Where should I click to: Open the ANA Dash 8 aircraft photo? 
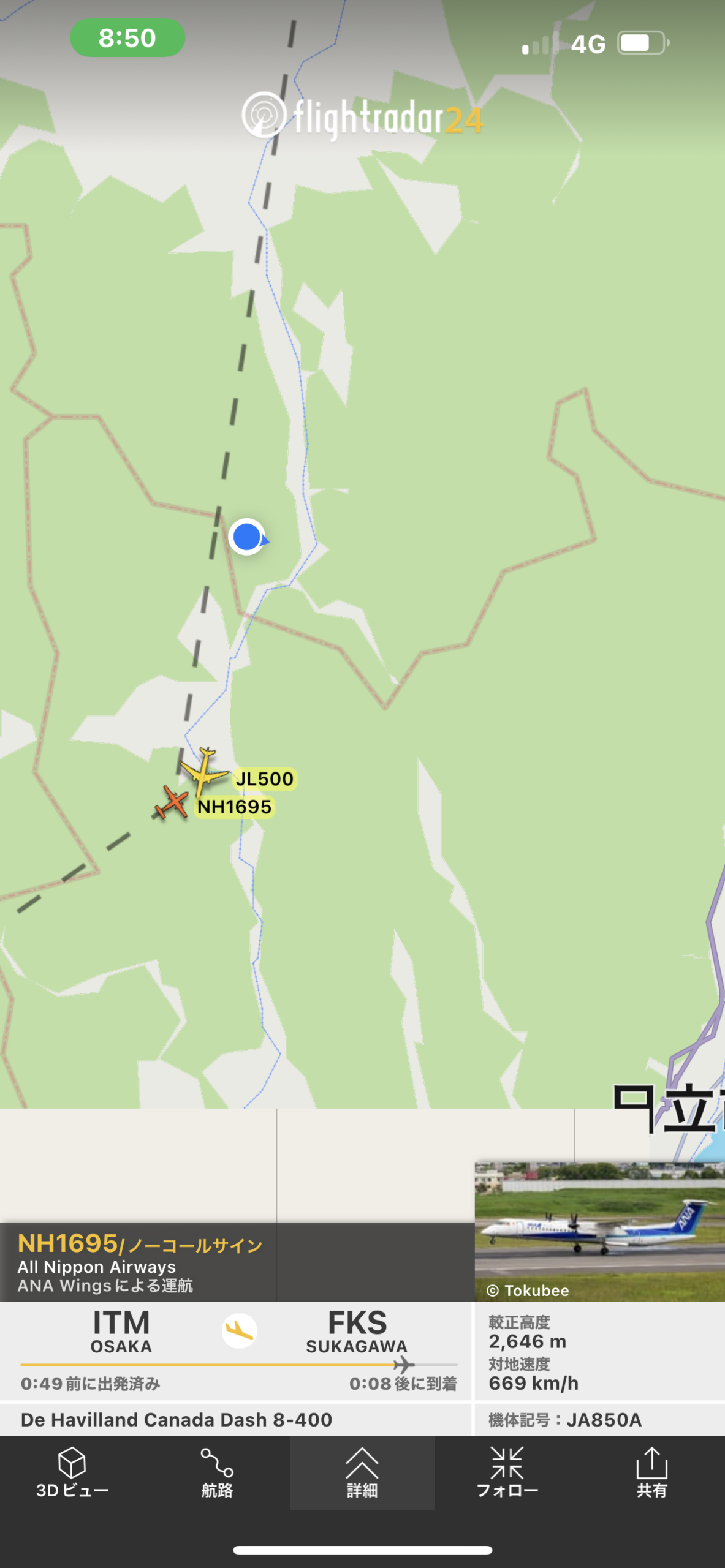coord(599,1230)
